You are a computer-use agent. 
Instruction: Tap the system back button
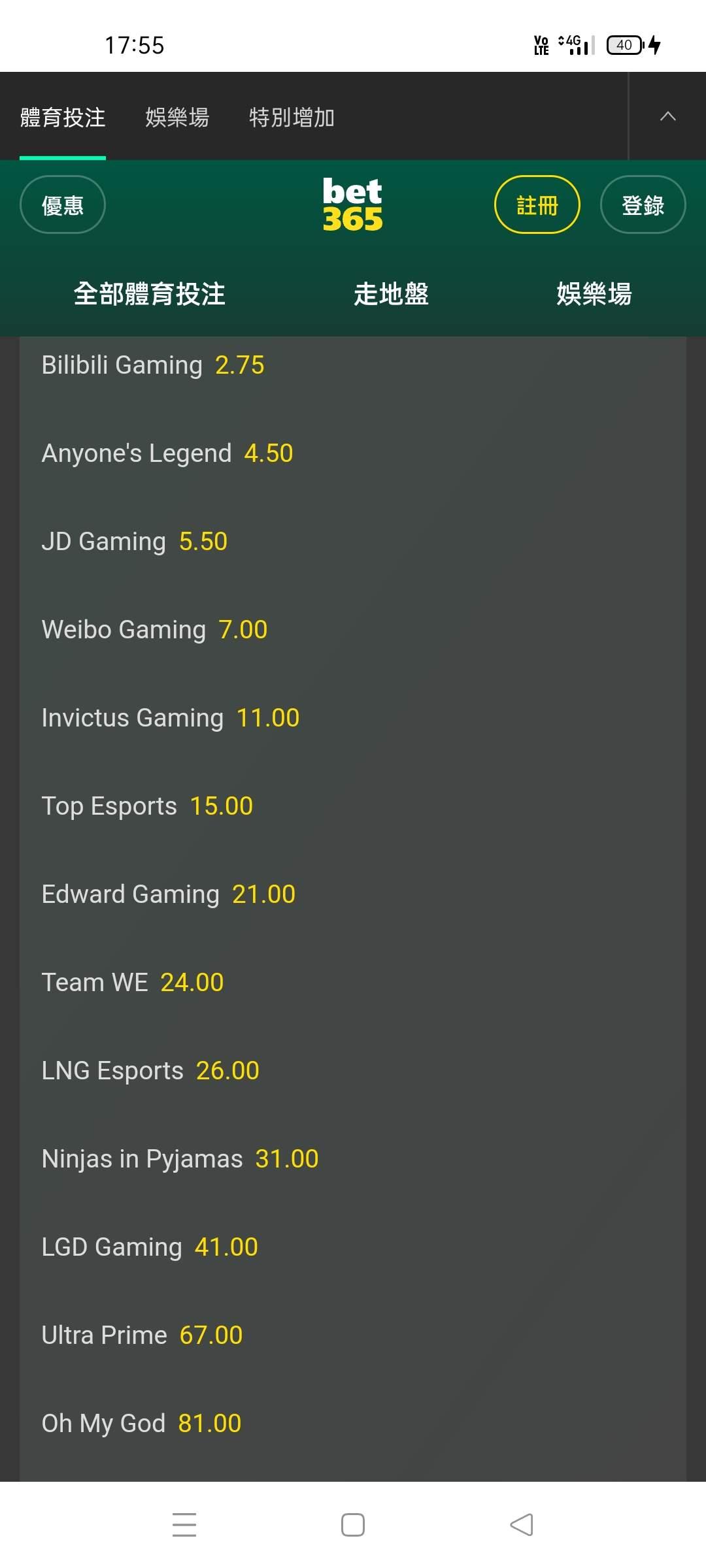point(522,1525)
